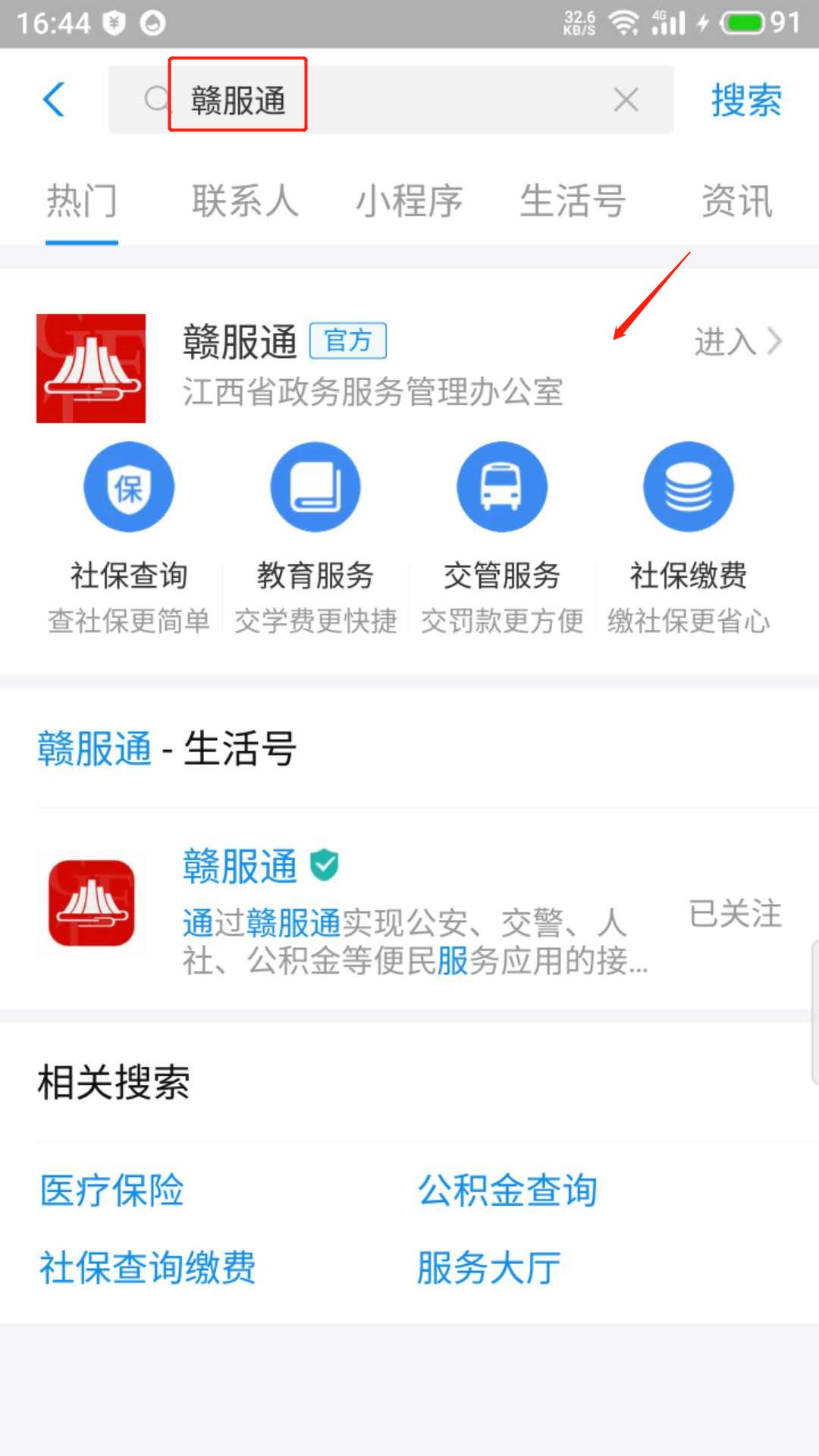Tap the search field containing 赣服通
The image size is (819, 1456).
[x=379, y=99]
